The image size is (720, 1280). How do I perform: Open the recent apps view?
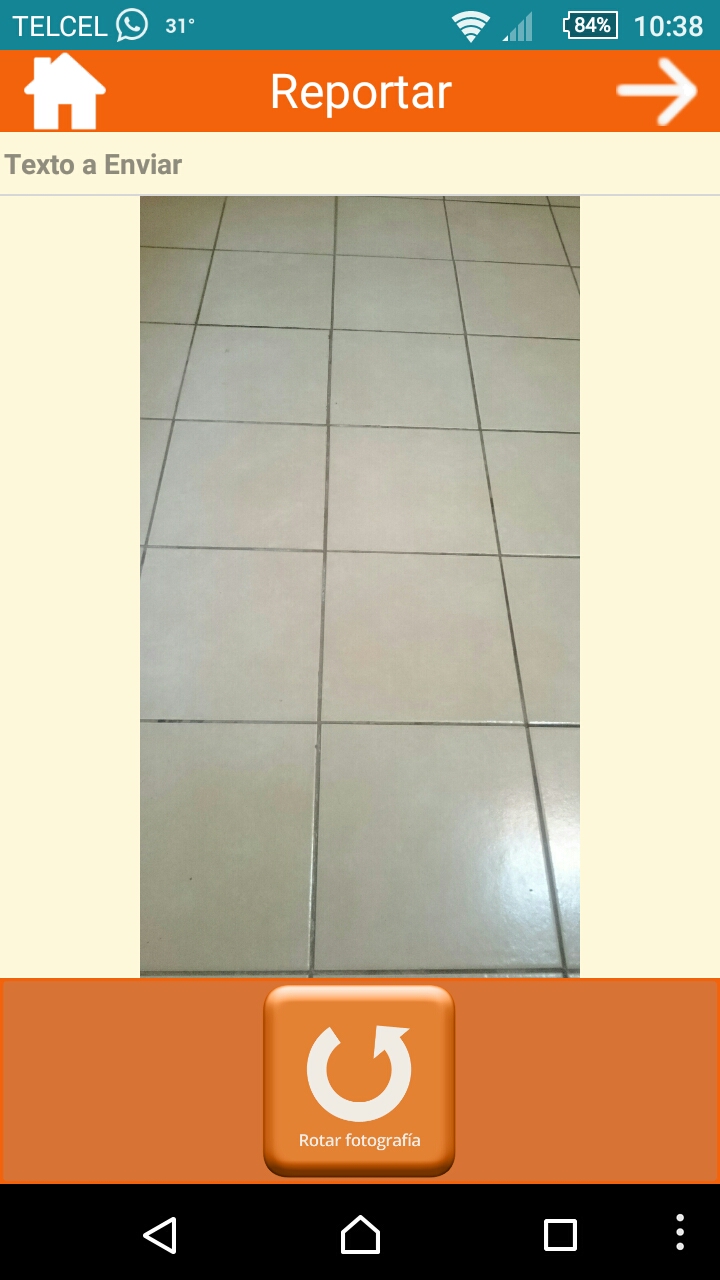[x=560, y=1235]
